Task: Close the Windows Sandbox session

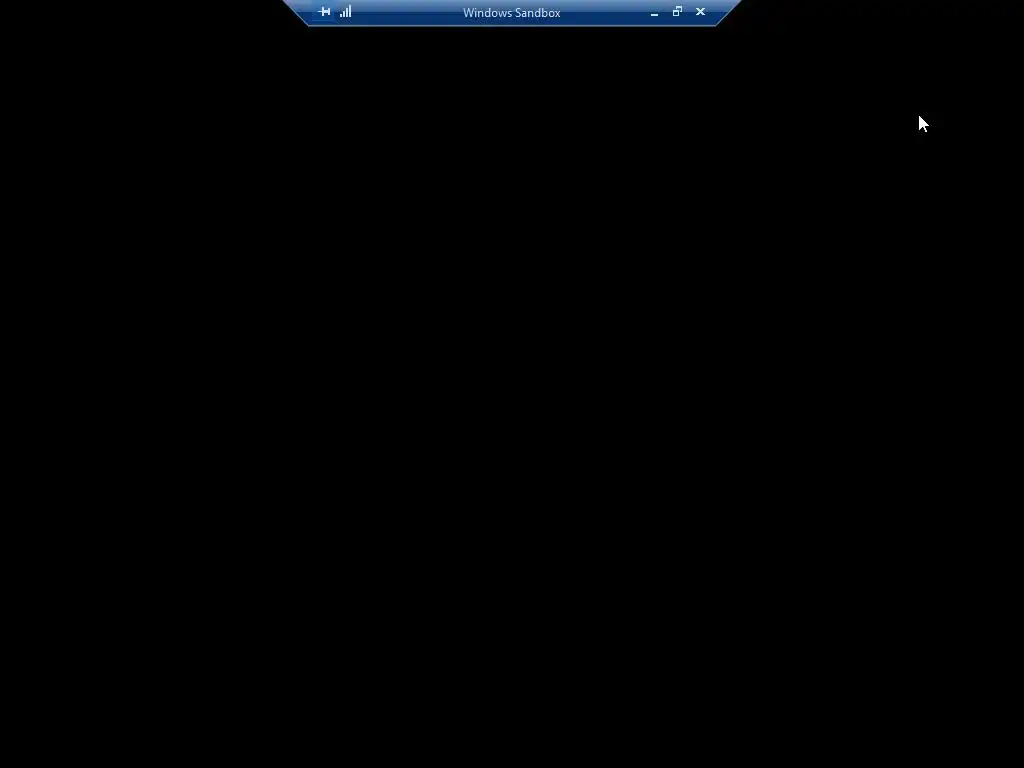Action: coord(700,12)
